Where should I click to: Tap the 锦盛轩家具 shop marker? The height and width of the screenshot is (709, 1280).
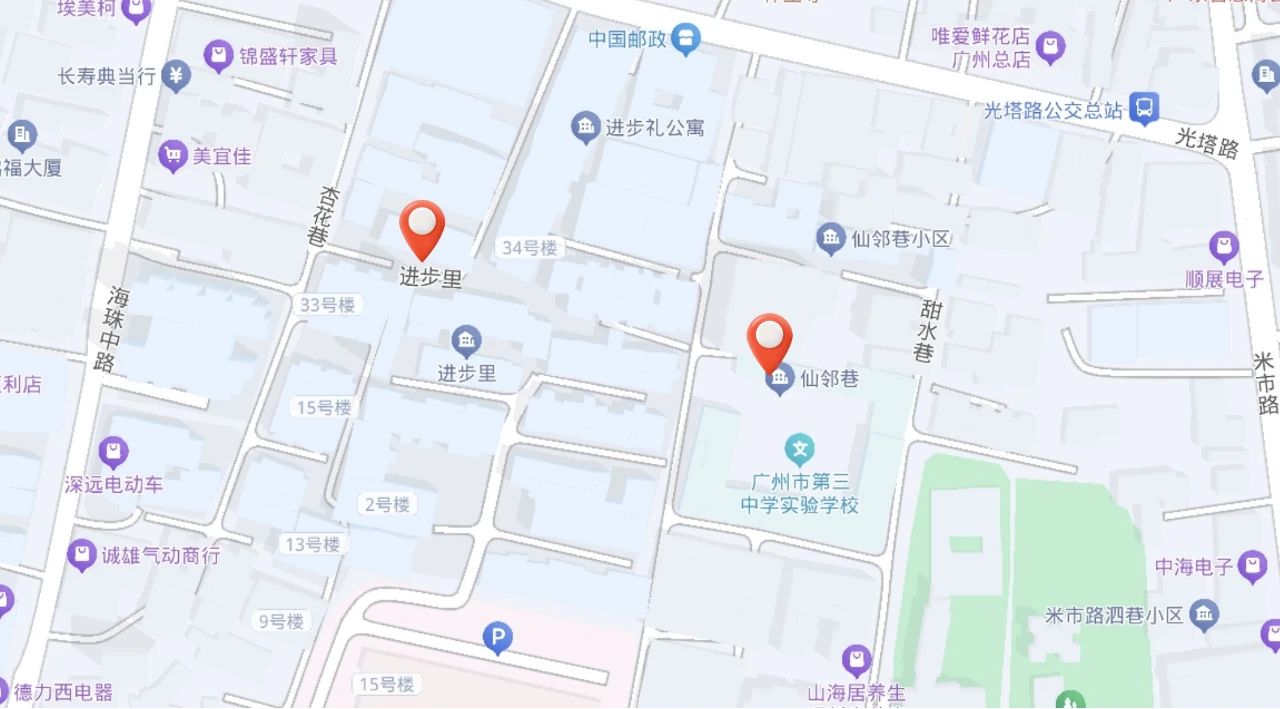pos(218,56)
